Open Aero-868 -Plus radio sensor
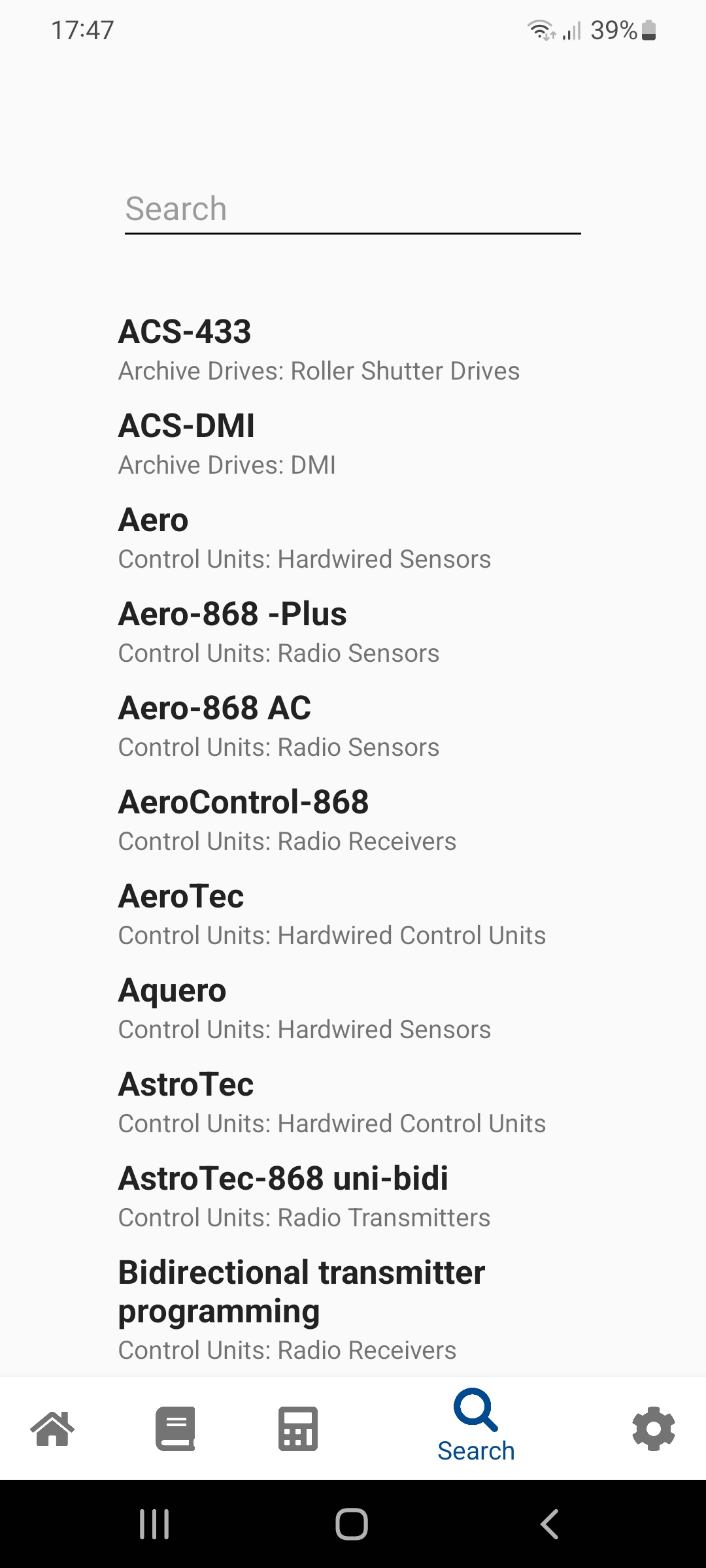The image size is (706, 1568). 278,632
